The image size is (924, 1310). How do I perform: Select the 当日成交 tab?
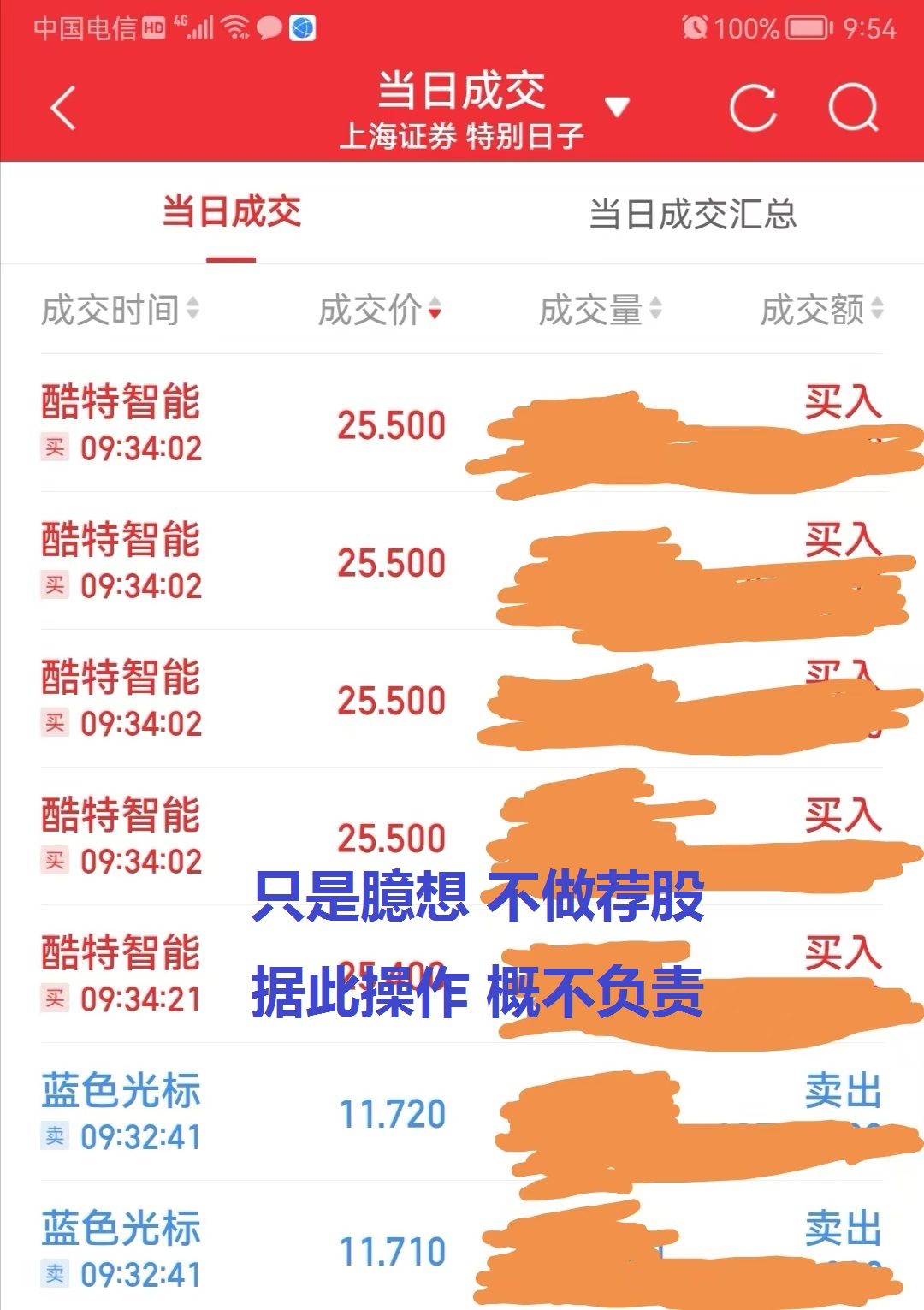click(234, 216)
